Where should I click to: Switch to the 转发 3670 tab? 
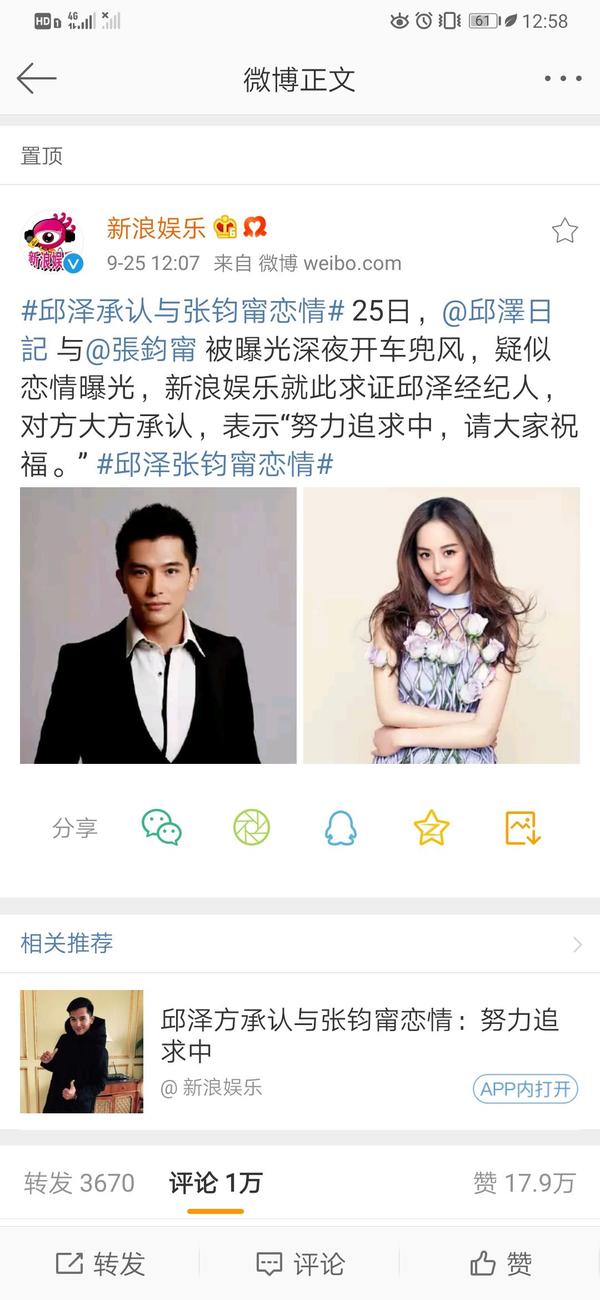(x=79, y=1183)
